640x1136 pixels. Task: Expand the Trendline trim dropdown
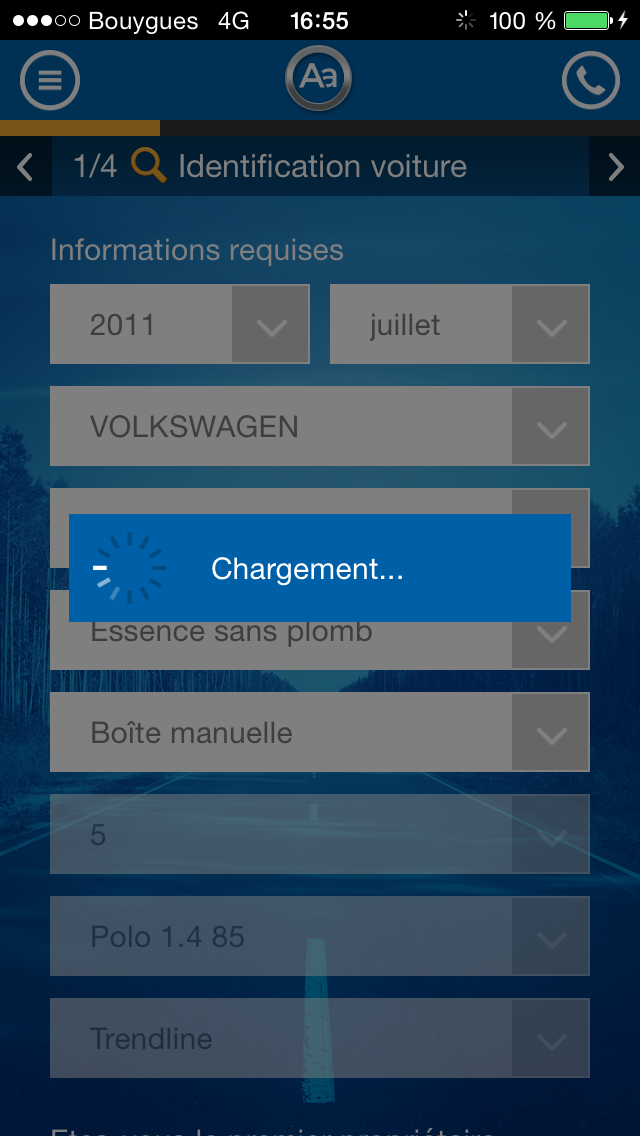point(320,1038)
